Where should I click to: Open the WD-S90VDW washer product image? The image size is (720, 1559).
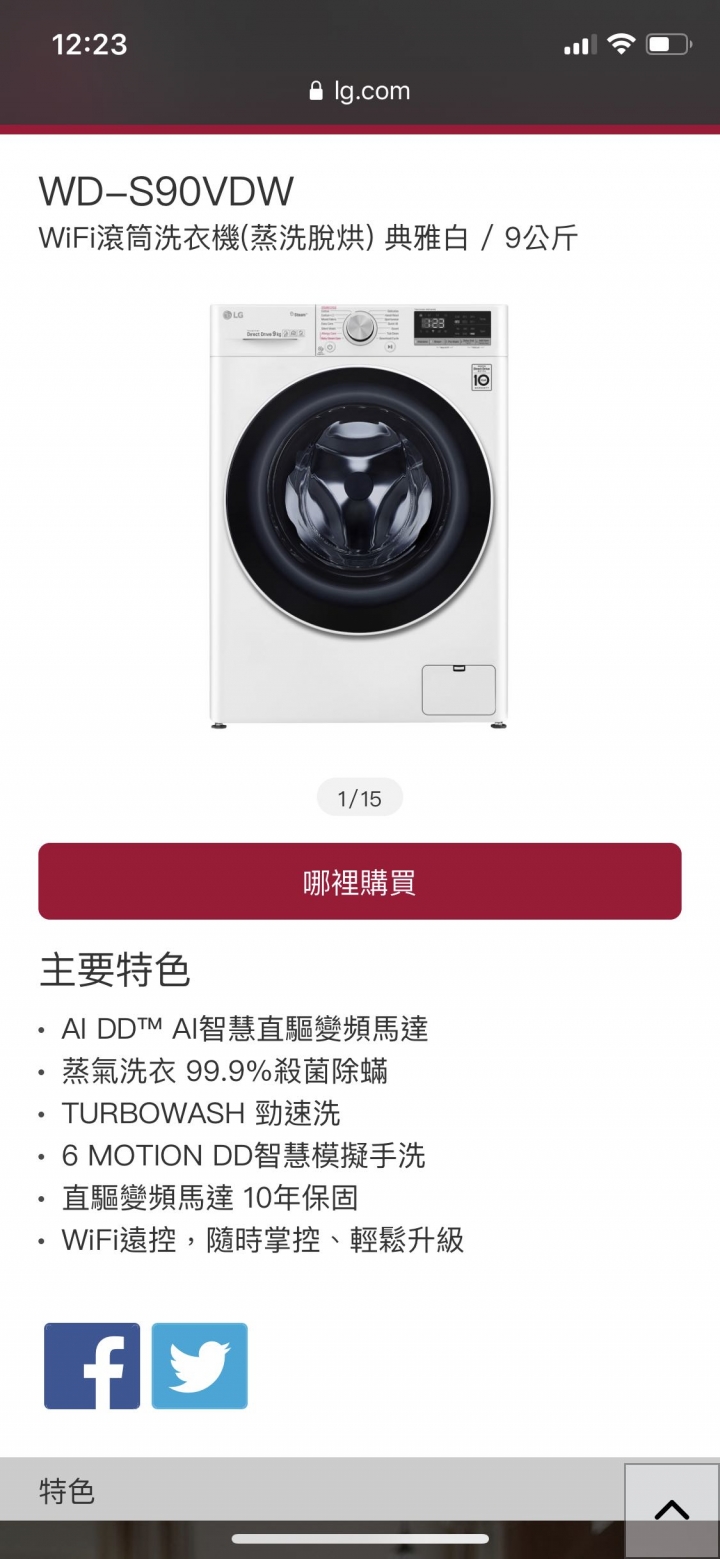(x=359, y=515)
